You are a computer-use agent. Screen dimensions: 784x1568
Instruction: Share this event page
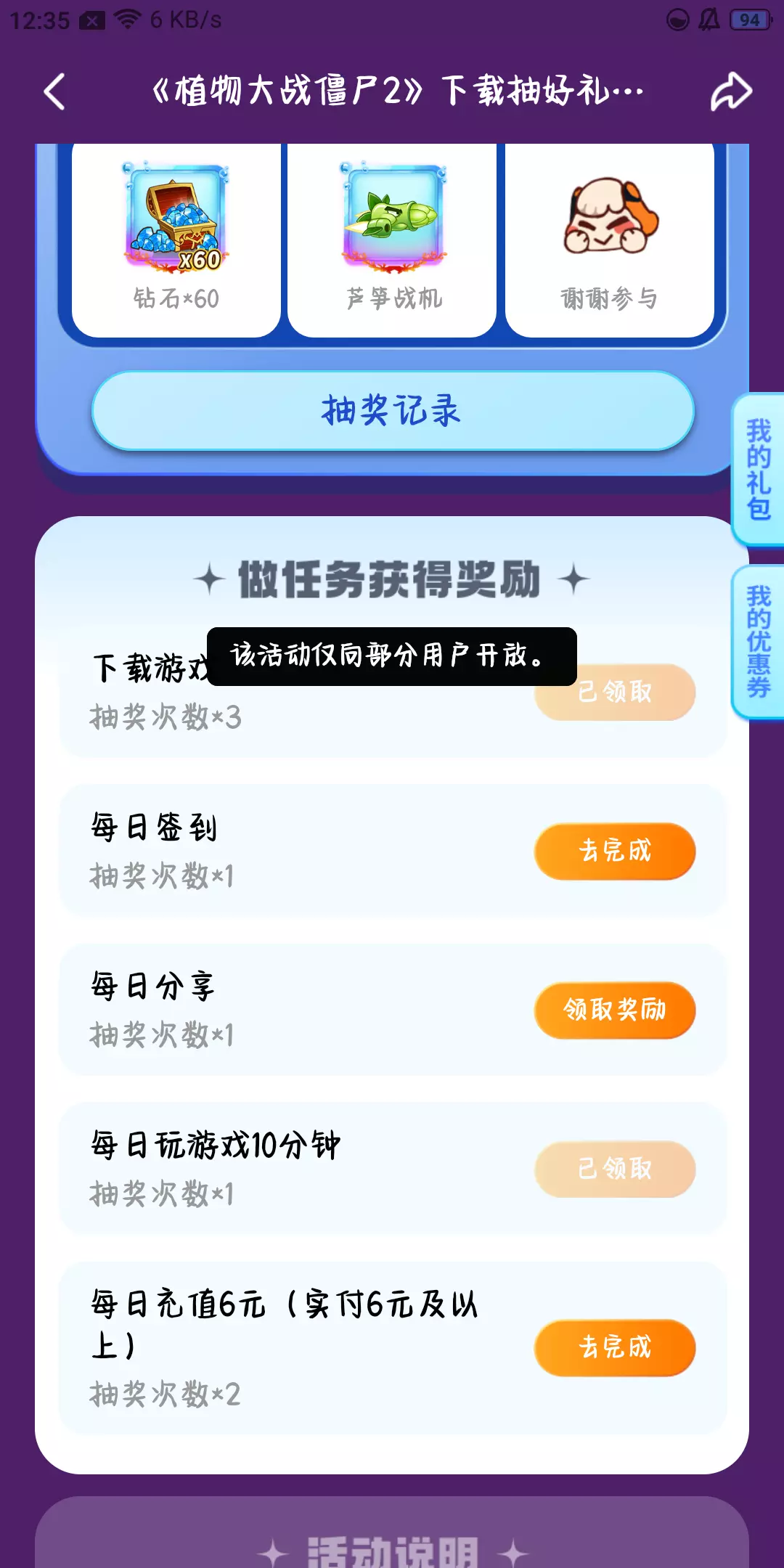pyautogui.click(x=730, y=91)
